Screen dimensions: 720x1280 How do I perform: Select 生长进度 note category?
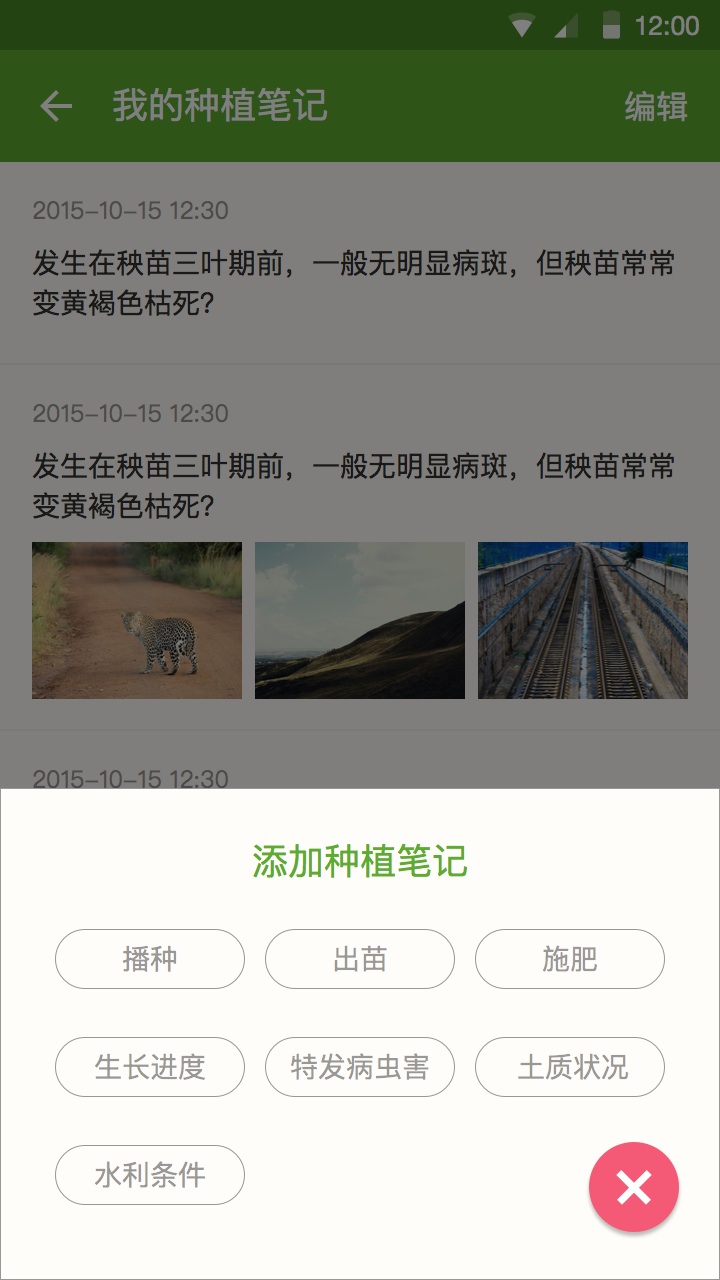coord(150,1067)
